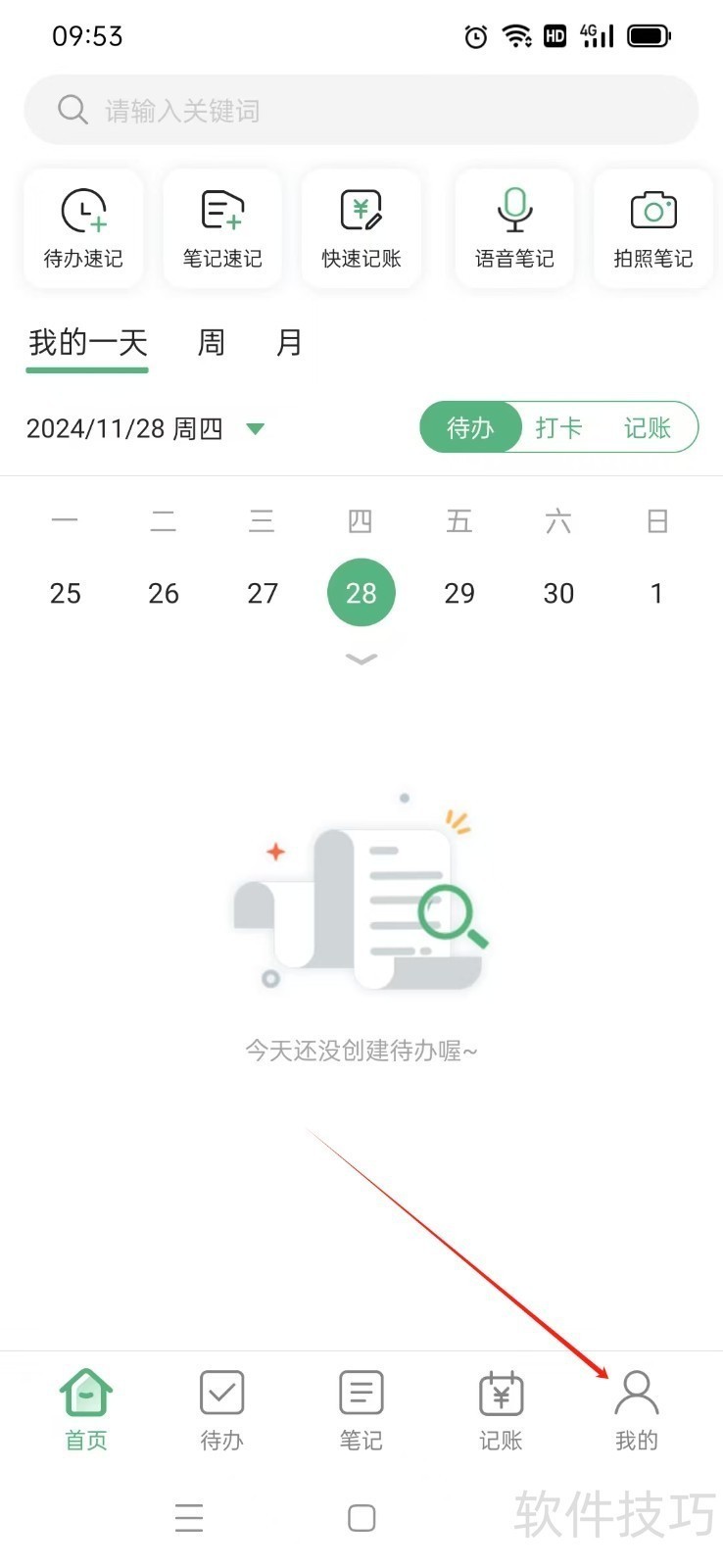Tap the system home button

point(361,1518)
